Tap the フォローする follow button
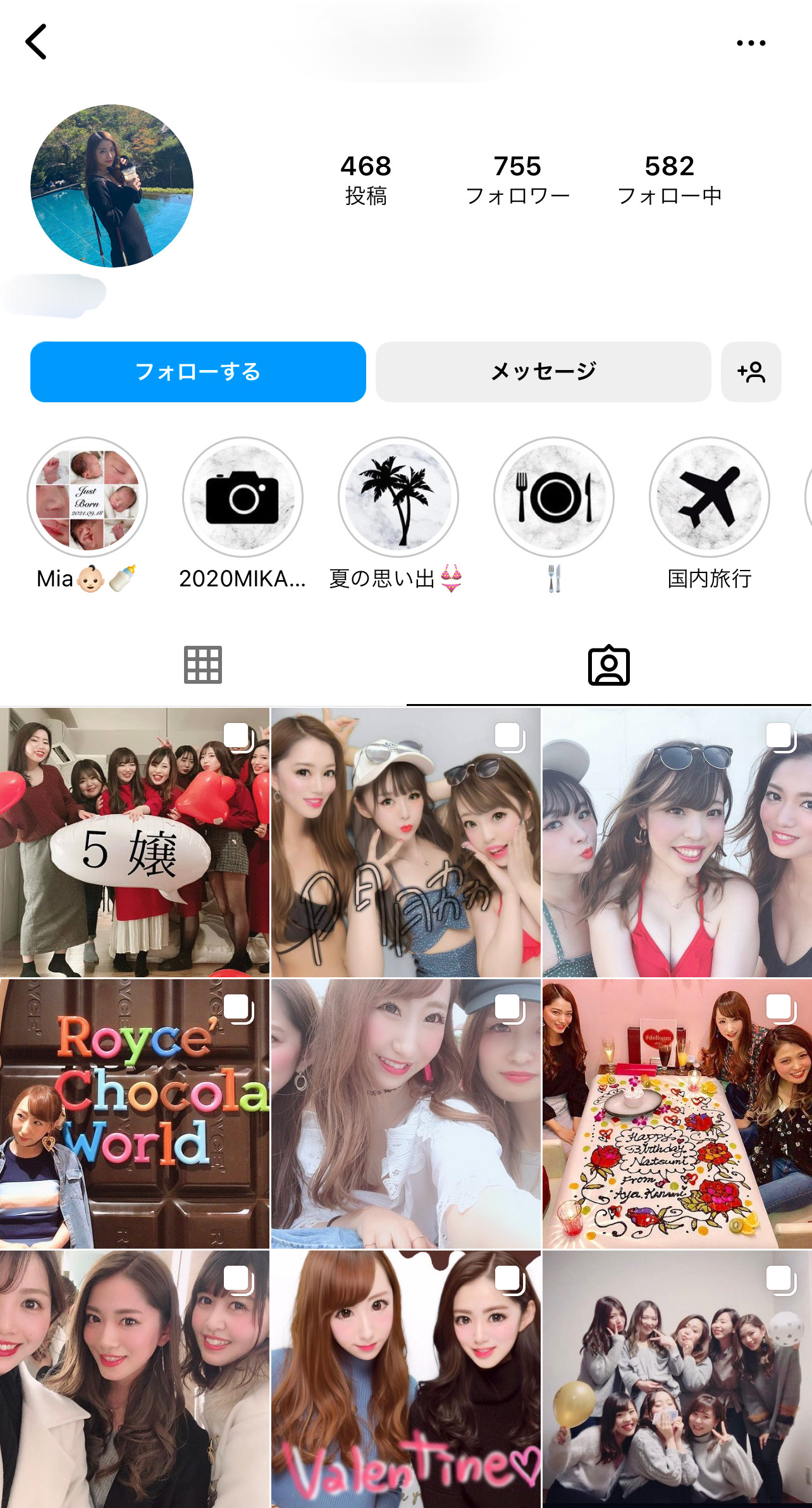Screen dimensions: 812x1508 (199, 372)
